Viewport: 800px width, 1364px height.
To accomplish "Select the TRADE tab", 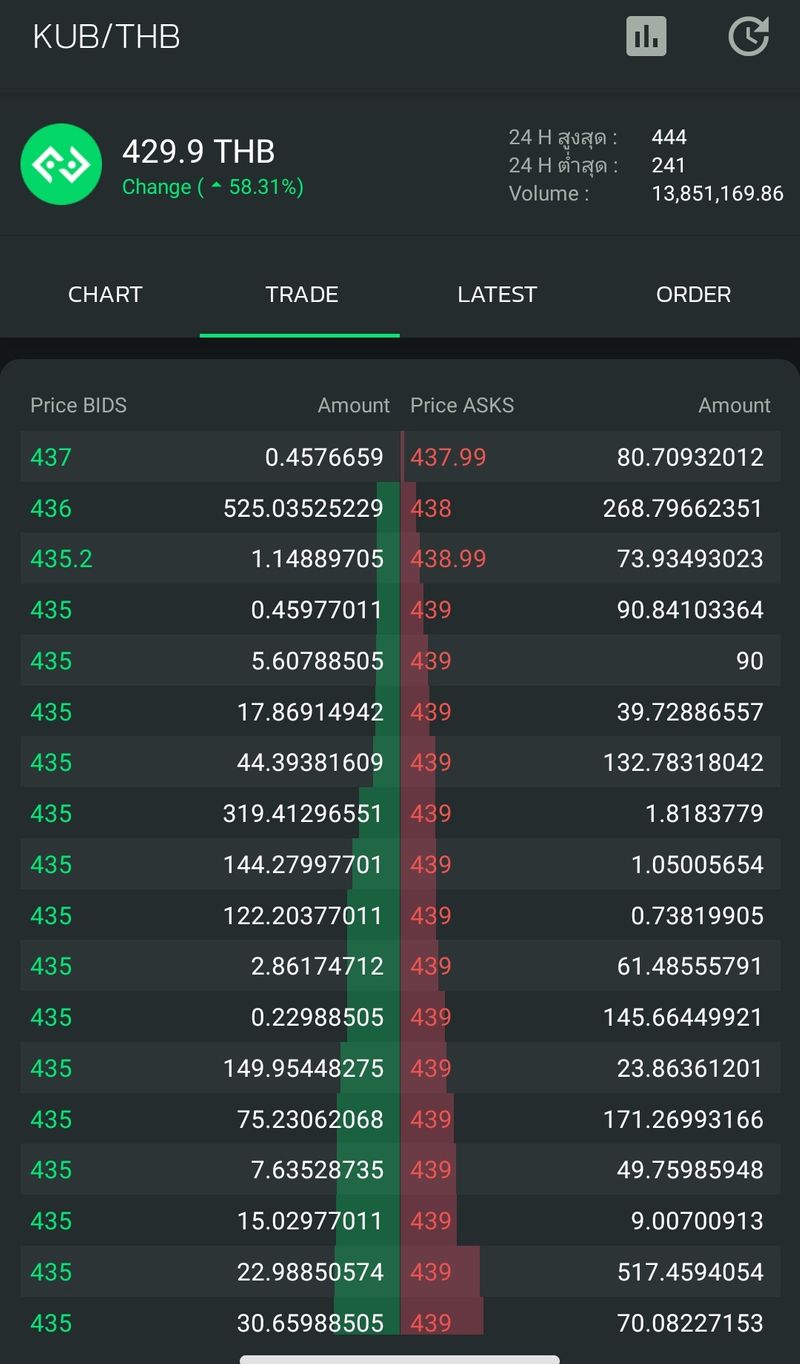I will pos(301,294).
